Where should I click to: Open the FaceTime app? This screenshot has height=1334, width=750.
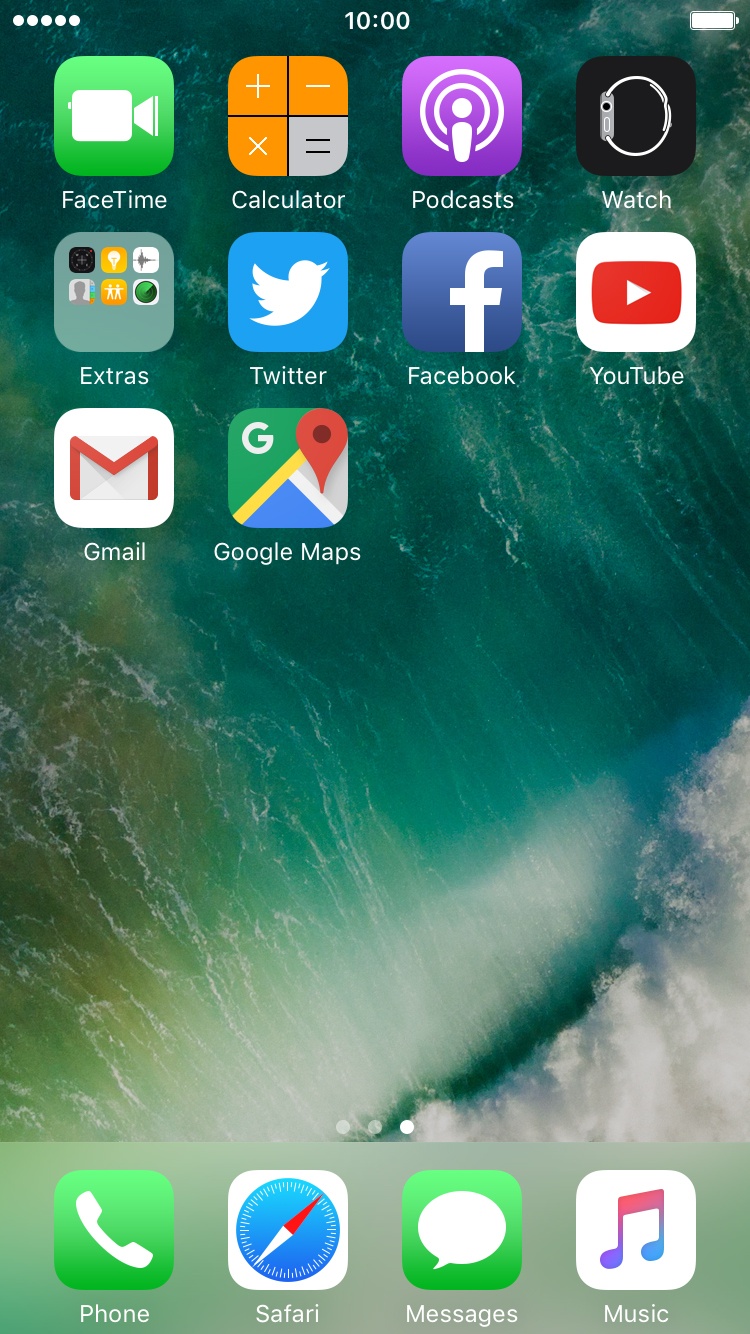click(x=114, y=116)
